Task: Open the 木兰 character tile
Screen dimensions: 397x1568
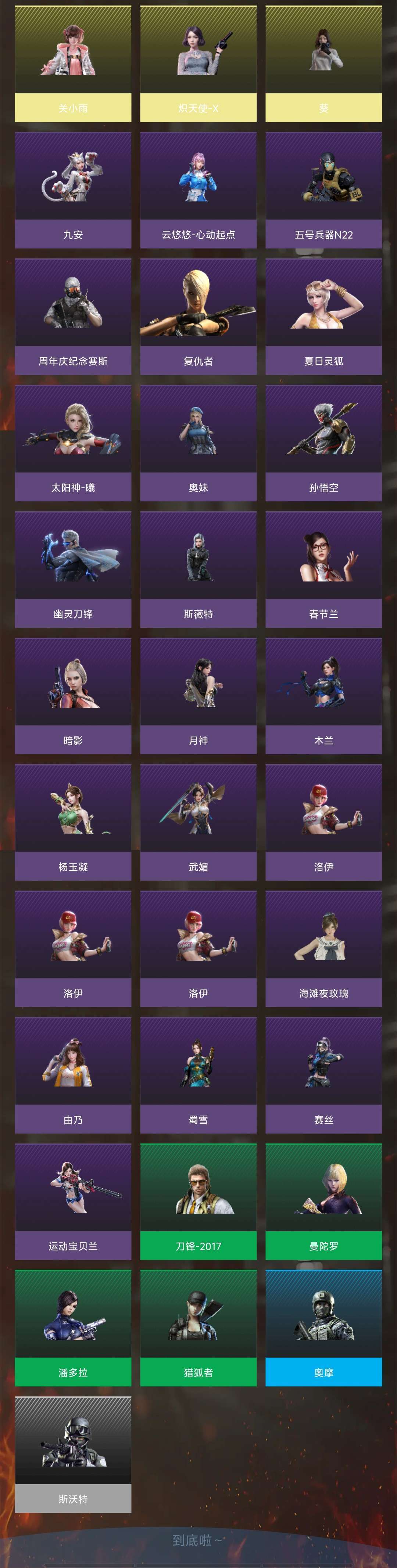Action: coord(323,696)
